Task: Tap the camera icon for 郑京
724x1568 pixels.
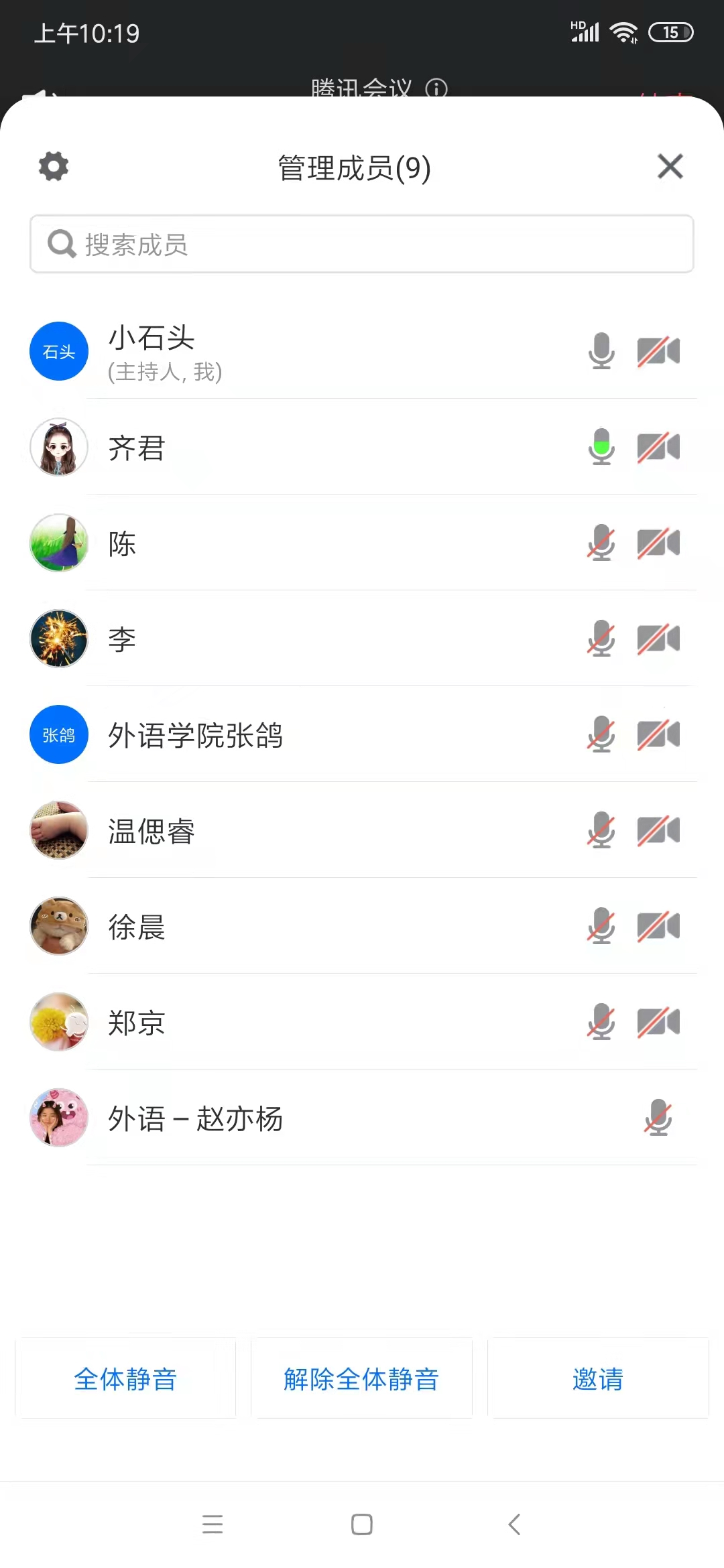Action: pyautogui.click(x=658, y=1022)
